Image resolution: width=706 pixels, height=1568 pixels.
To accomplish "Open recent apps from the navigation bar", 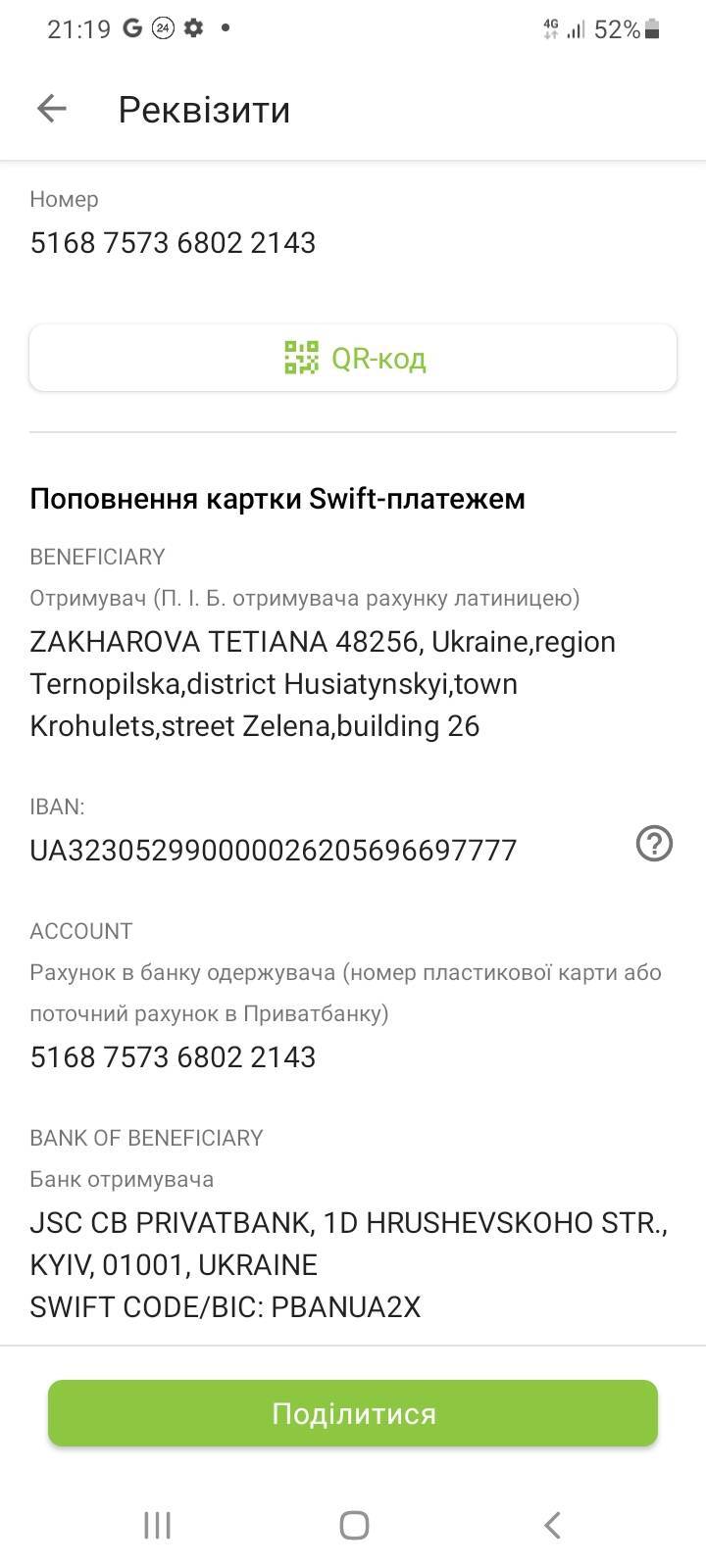I will click(x=157, y=1525).
